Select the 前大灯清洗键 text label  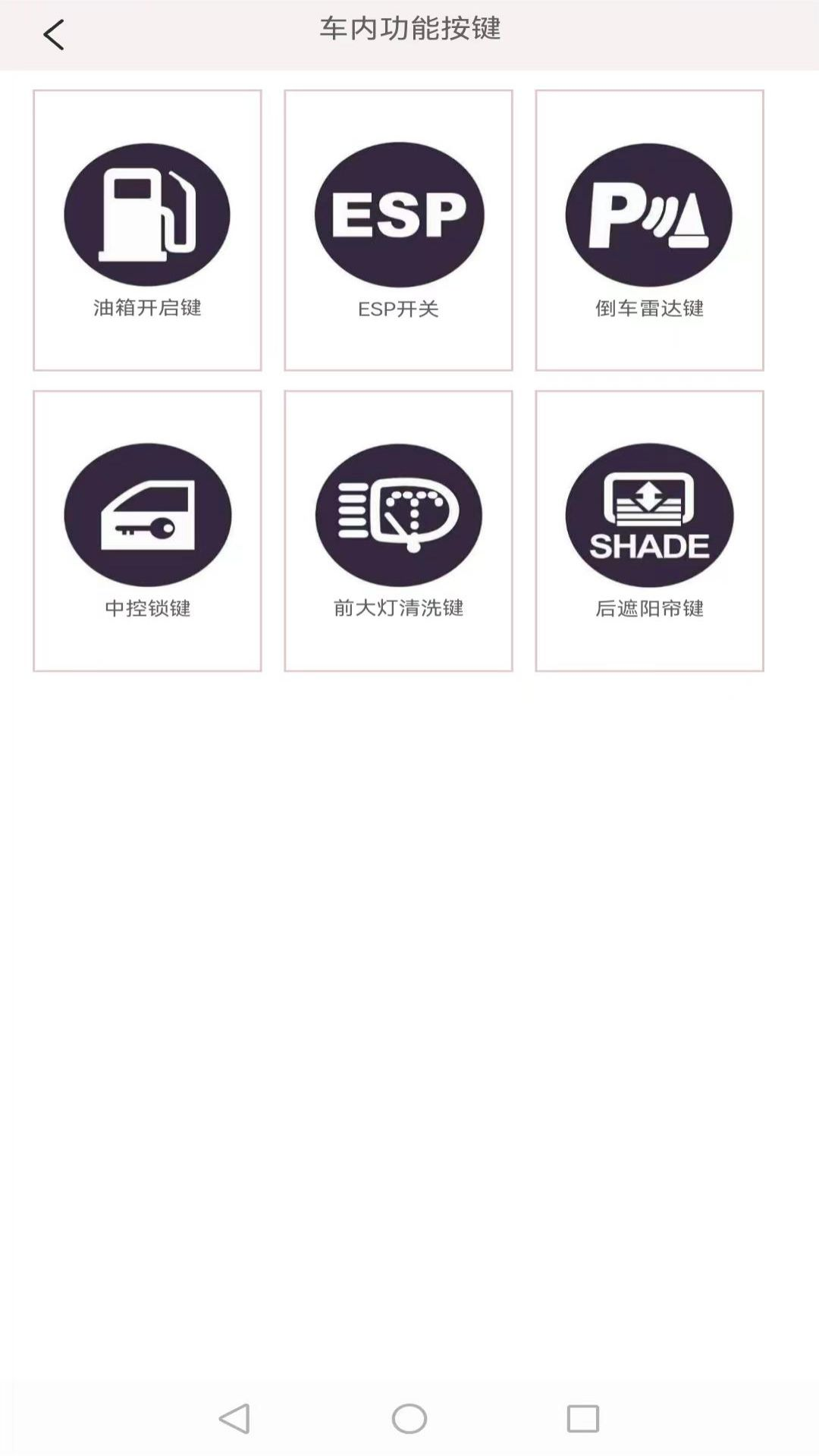pos(399,607)
